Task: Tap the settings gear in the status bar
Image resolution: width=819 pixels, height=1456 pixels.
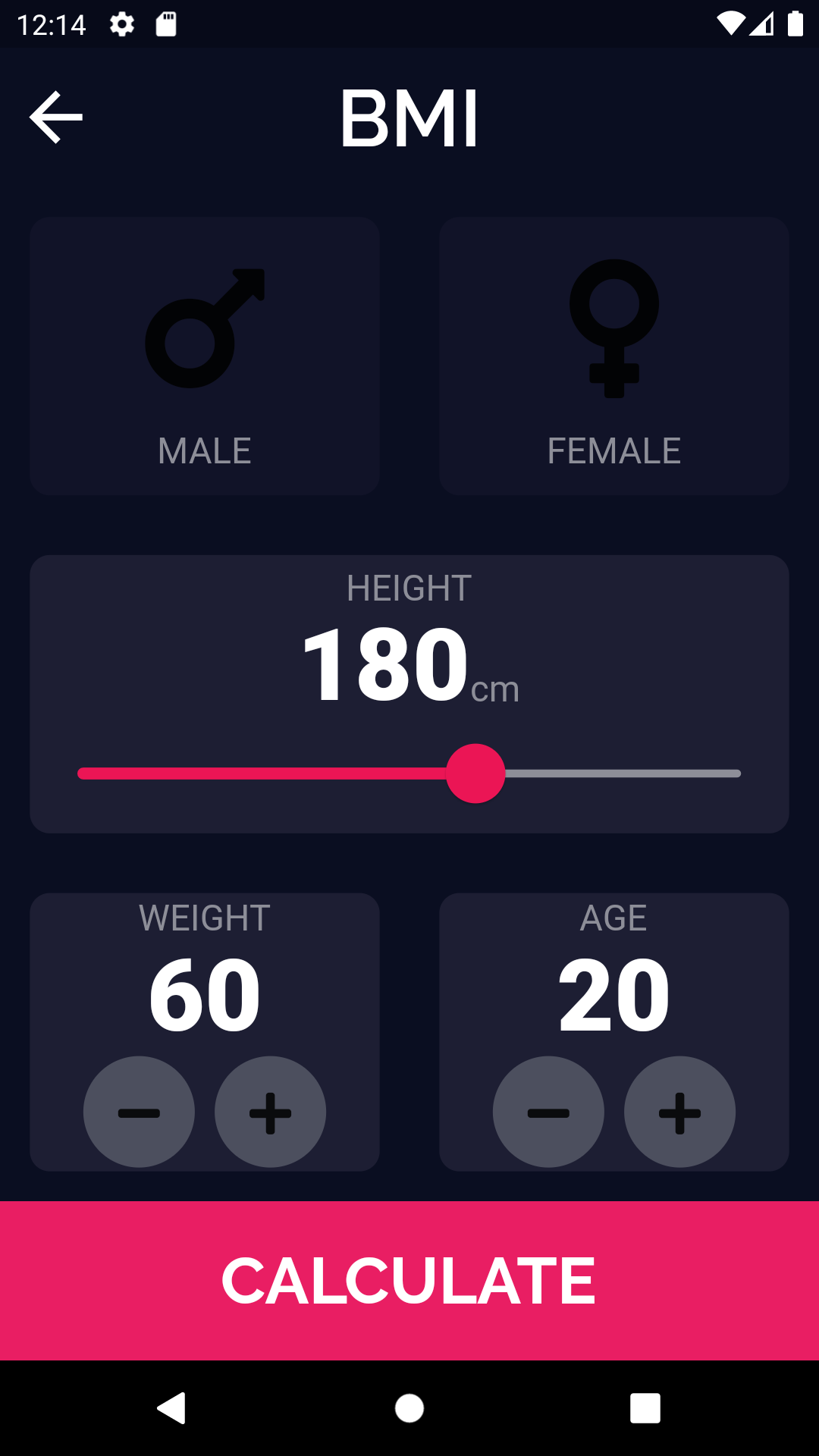Action: tap(121, 24)
